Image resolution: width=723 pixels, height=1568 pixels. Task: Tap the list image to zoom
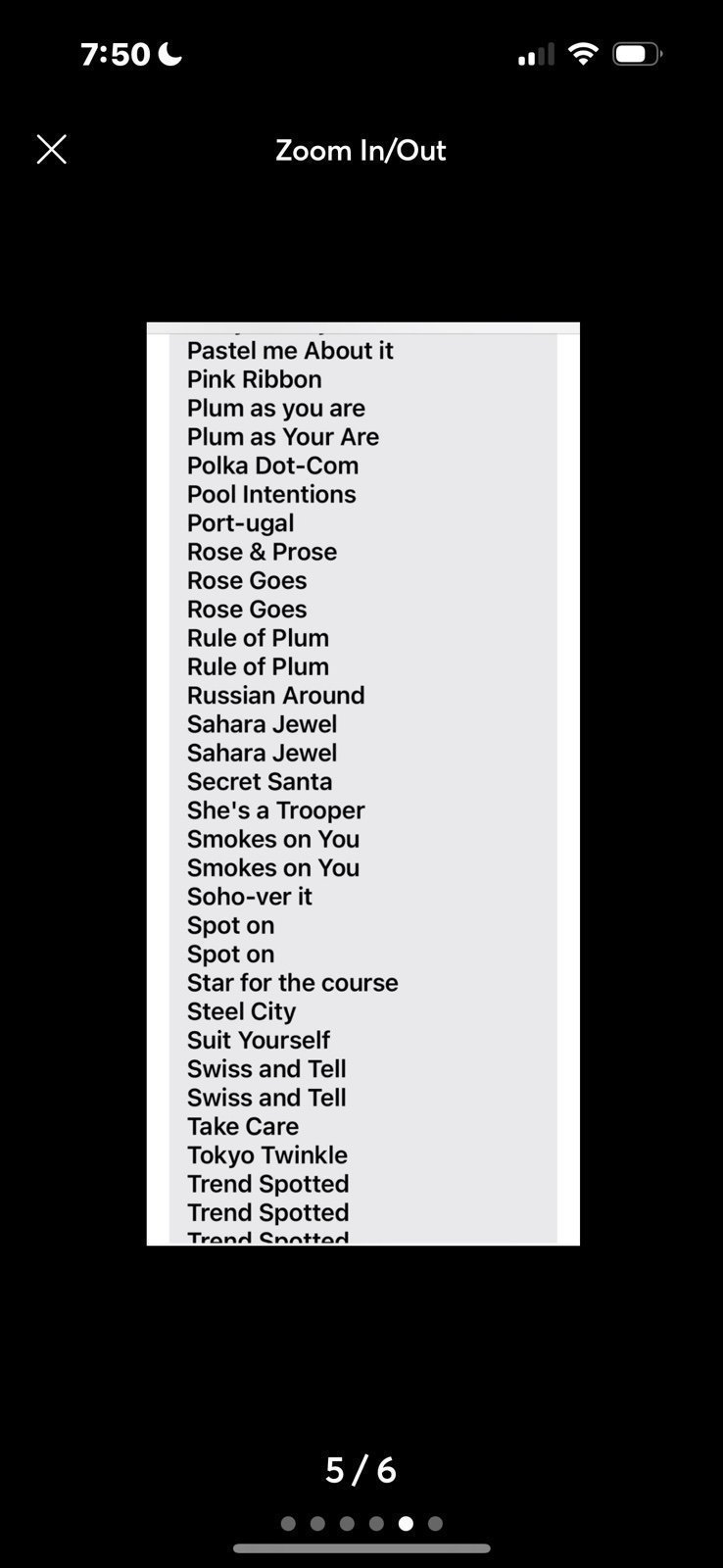(362, 784)
